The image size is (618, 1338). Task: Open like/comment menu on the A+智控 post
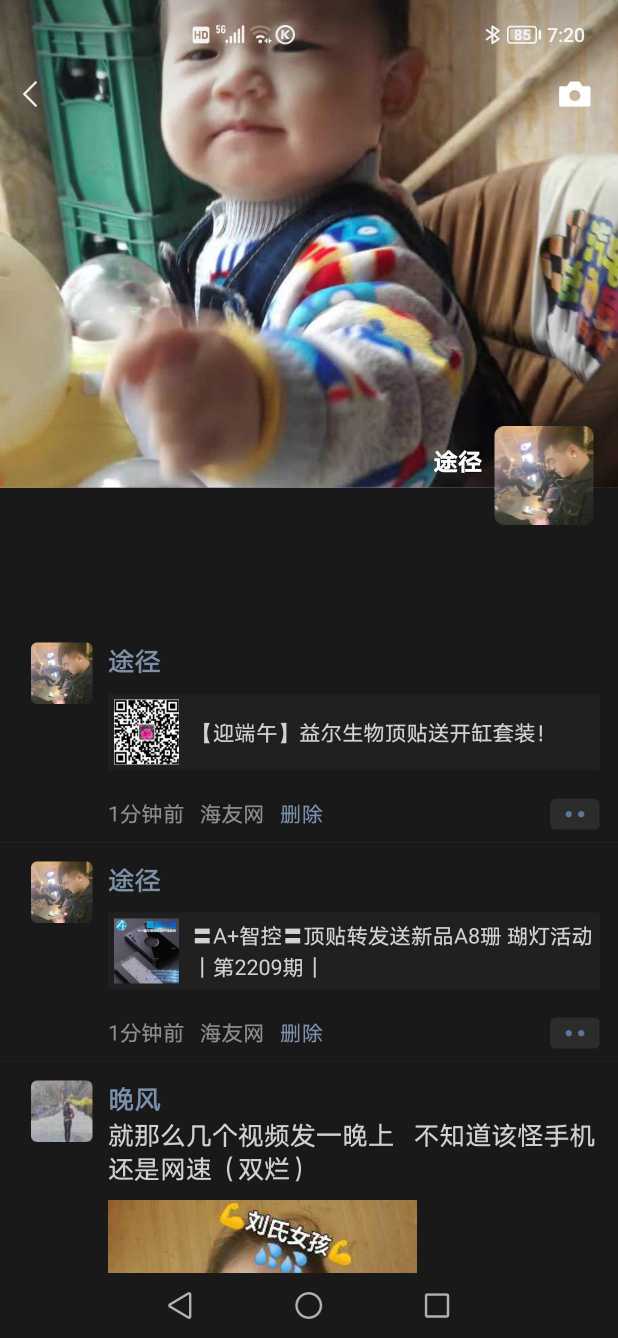pos(574,1033)
